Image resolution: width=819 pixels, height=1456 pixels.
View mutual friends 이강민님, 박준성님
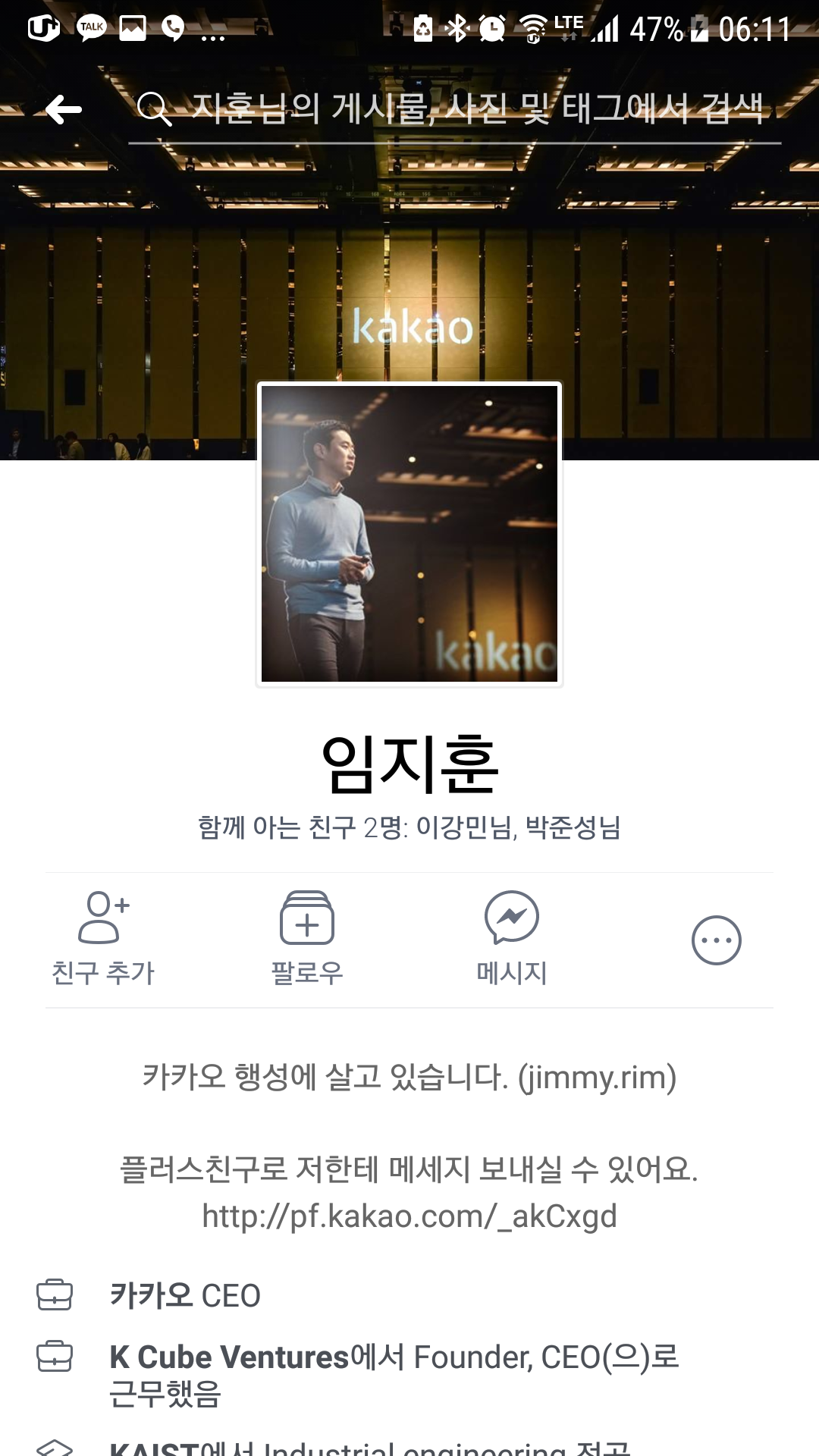(x=409, y=827)
